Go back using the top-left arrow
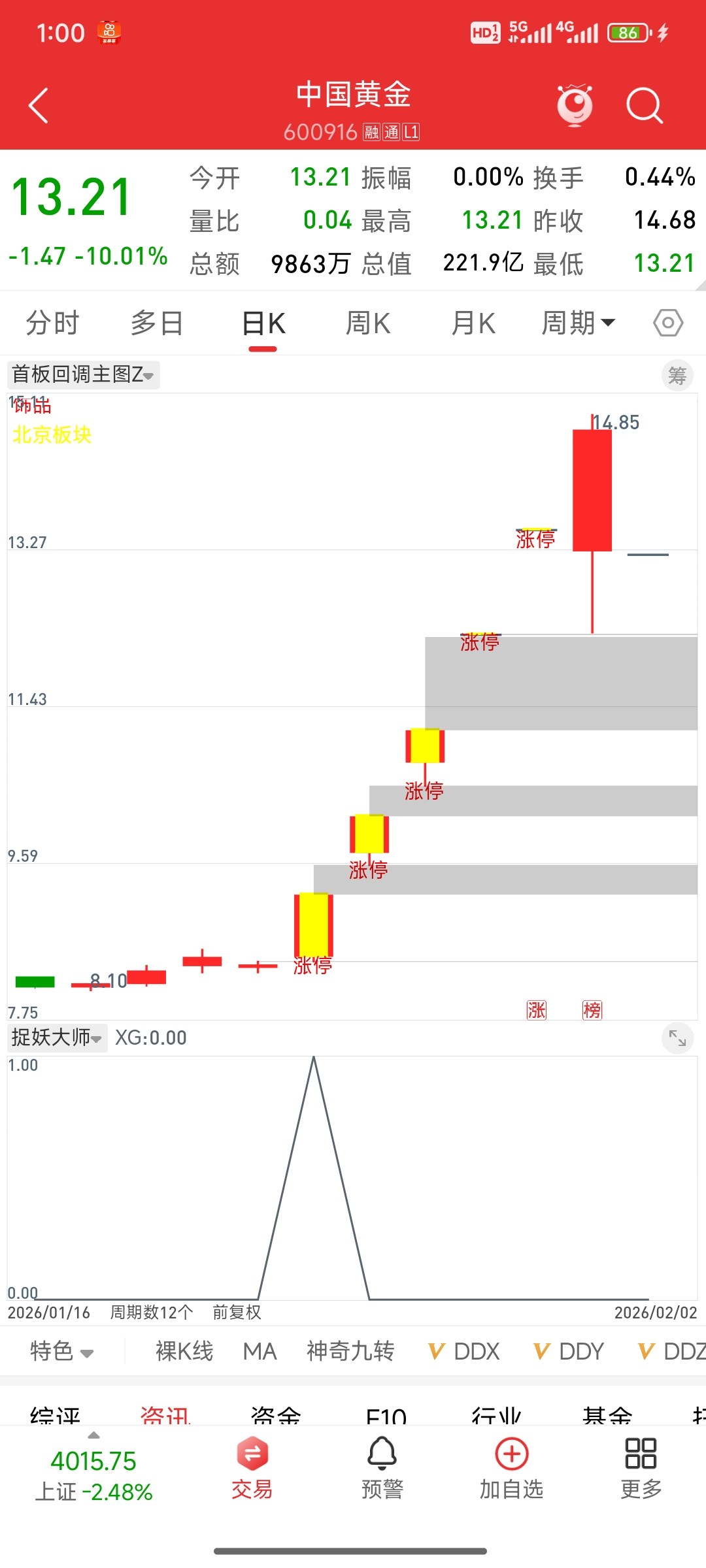The width and height of the screenshot is (706, 1568). (x=39, y=106)
